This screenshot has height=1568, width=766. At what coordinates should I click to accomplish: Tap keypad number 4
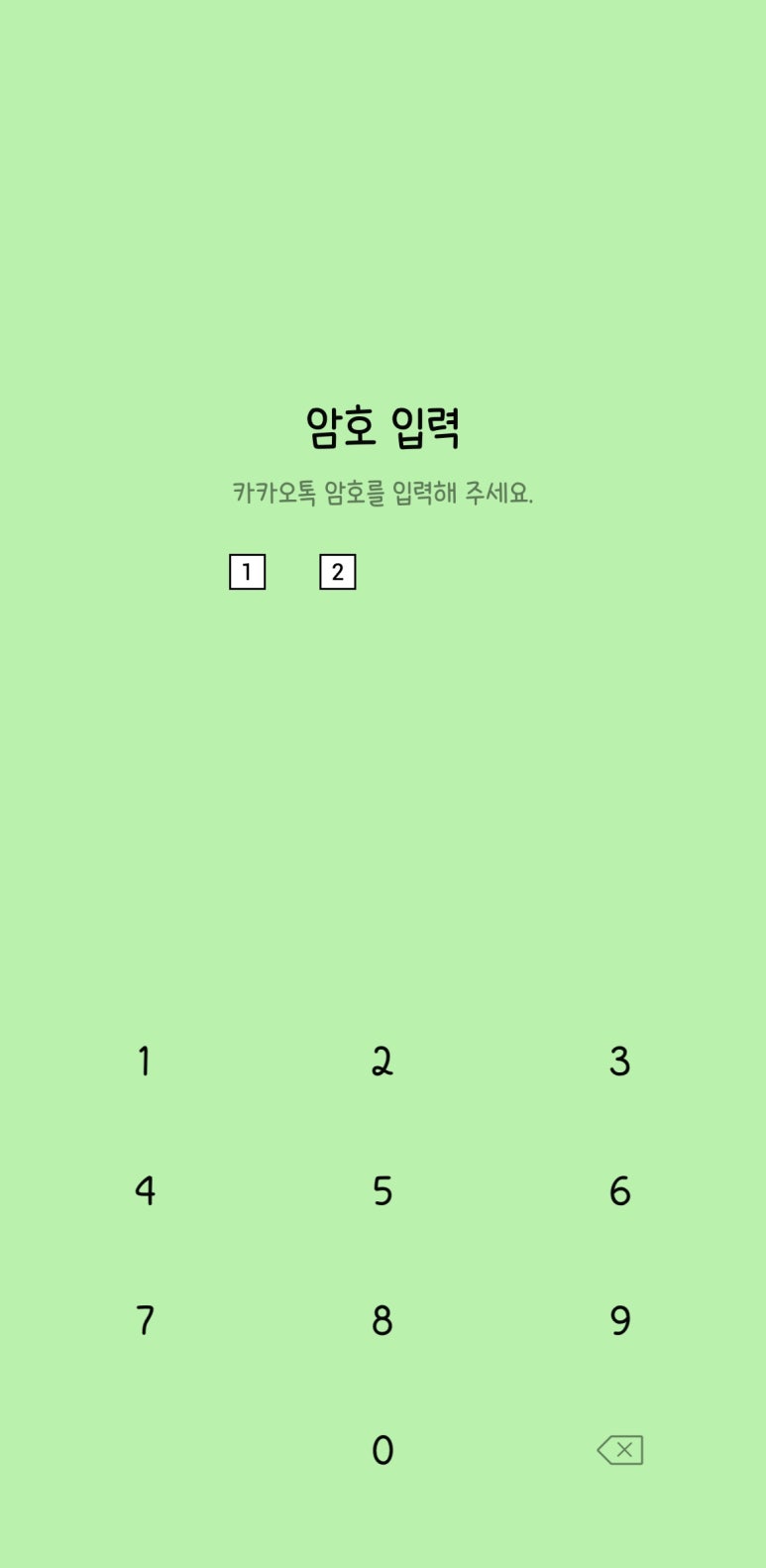coord(145,1190)
